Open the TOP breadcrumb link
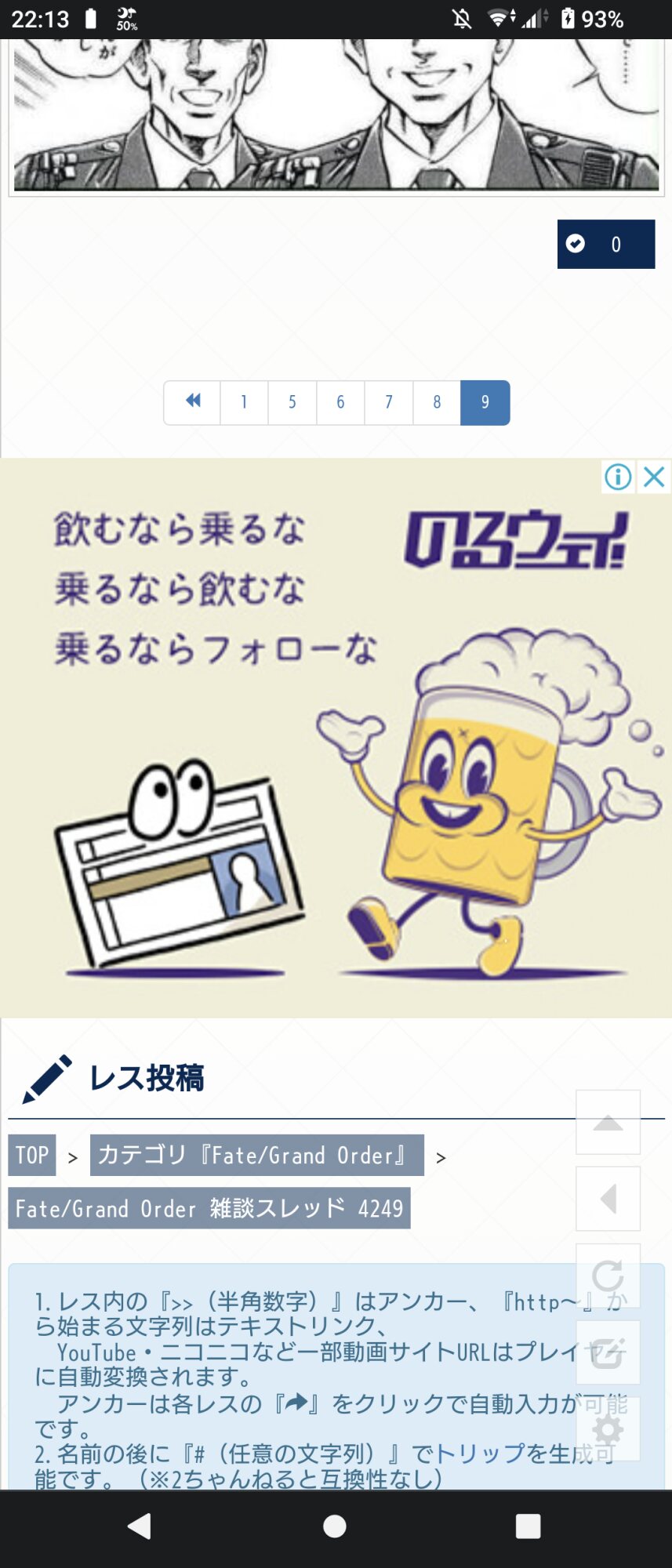The height and width of the screenshot is (1568, 672). tap(32, 1156)
